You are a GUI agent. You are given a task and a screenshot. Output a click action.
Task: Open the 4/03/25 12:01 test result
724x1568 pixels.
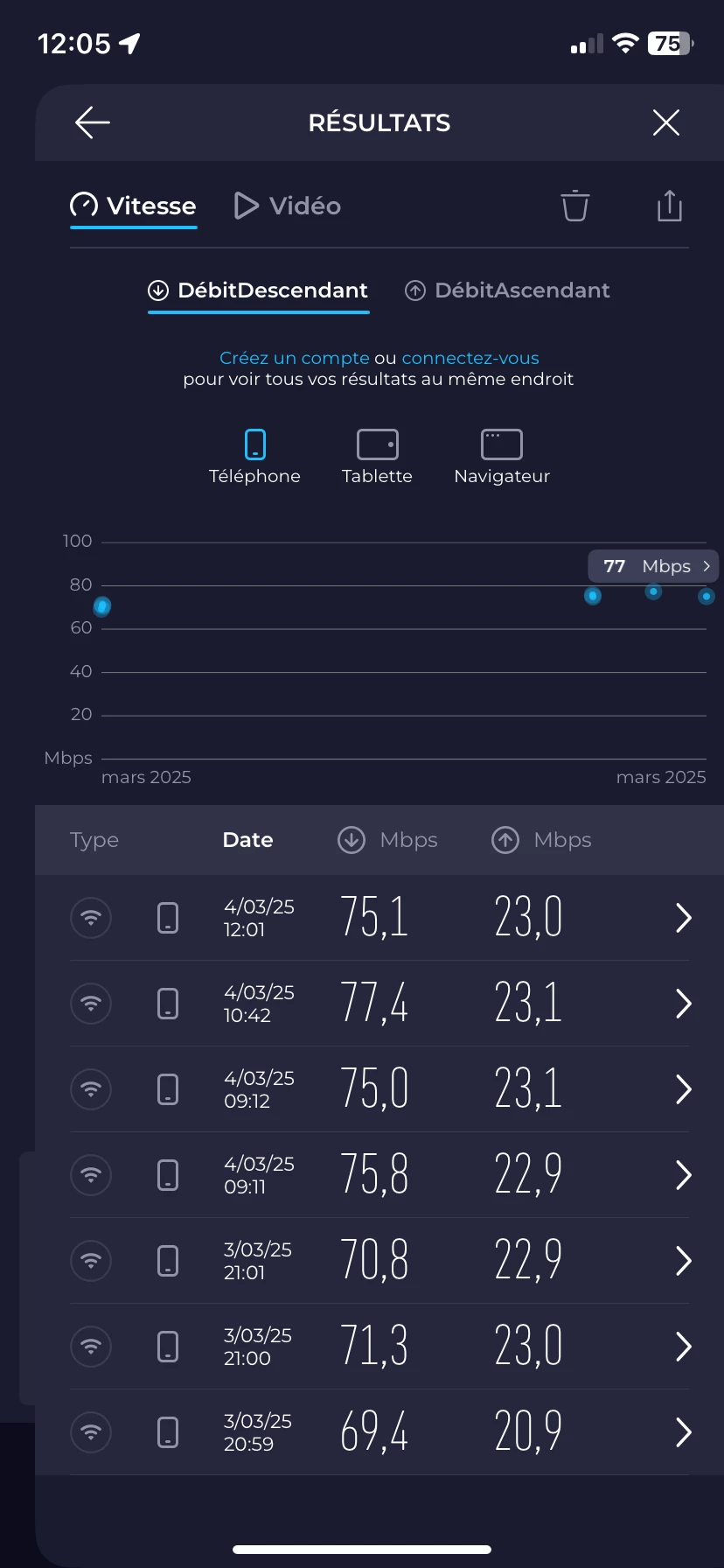click(x=379, y=918)
